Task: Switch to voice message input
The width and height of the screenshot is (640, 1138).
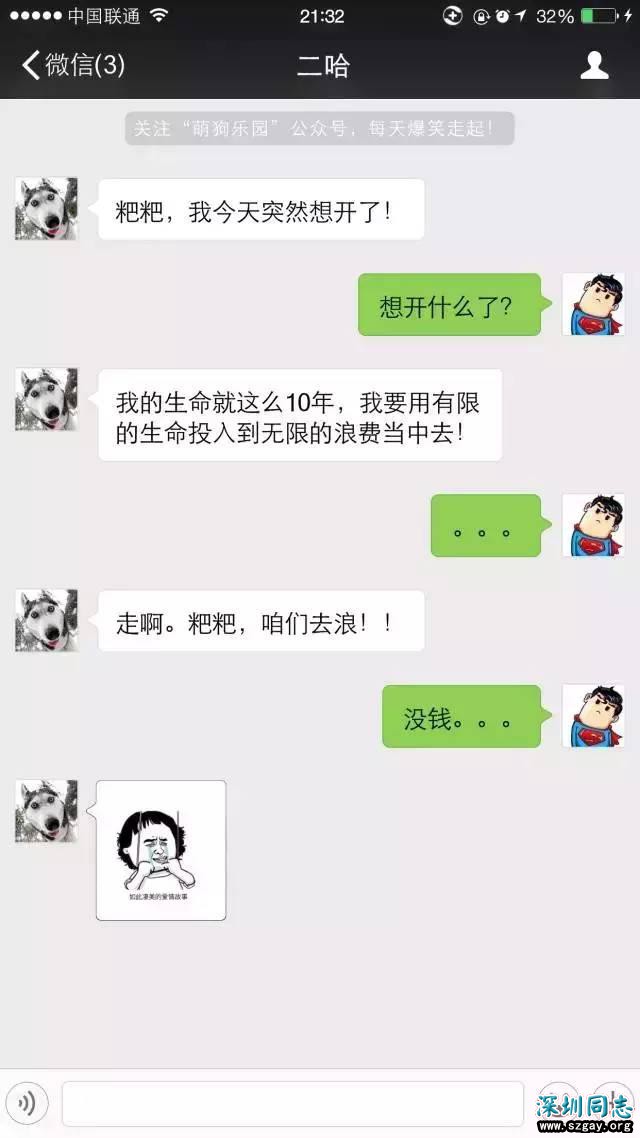Action: (x=28, y=1103)
